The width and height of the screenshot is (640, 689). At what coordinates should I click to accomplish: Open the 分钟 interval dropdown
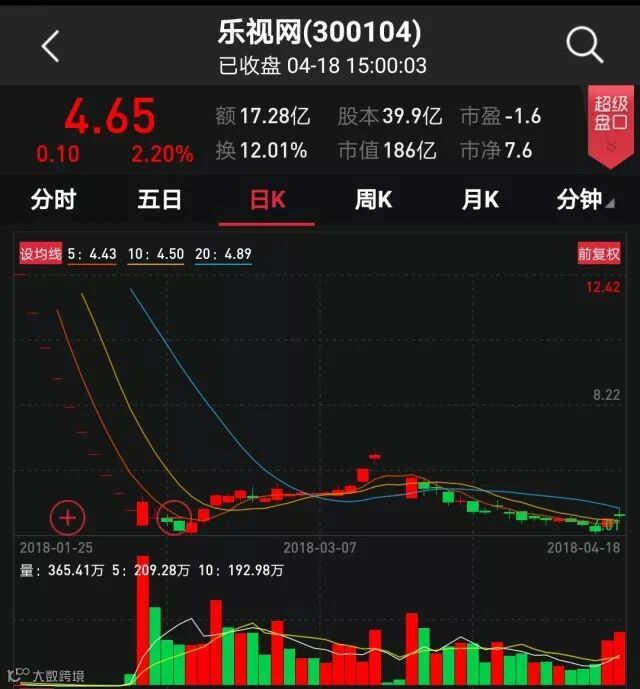click(584, 200)
